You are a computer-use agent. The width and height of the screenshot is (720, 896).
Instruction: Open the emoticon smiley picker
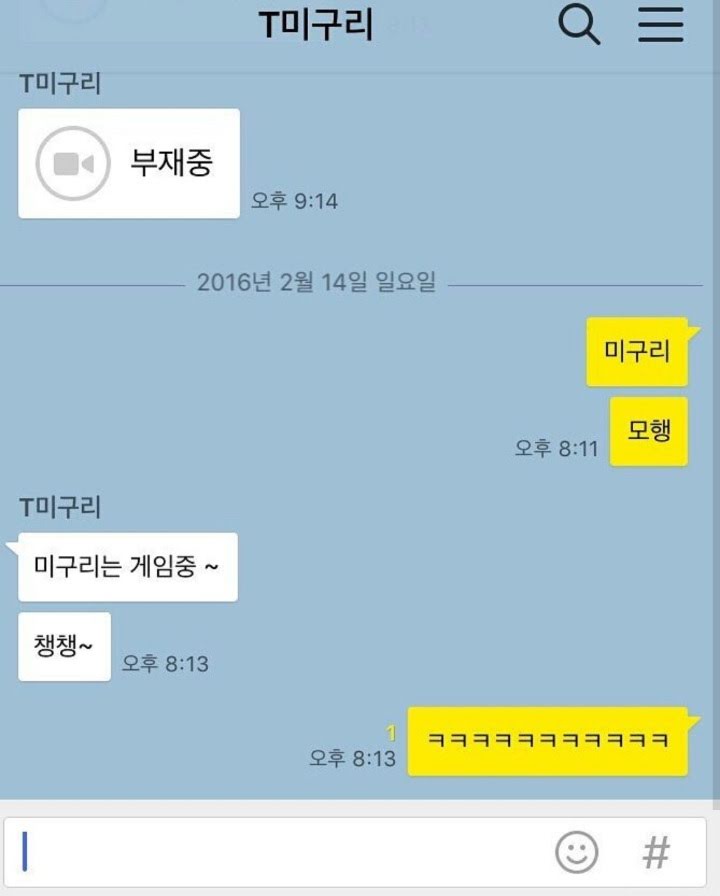[577, 852]
